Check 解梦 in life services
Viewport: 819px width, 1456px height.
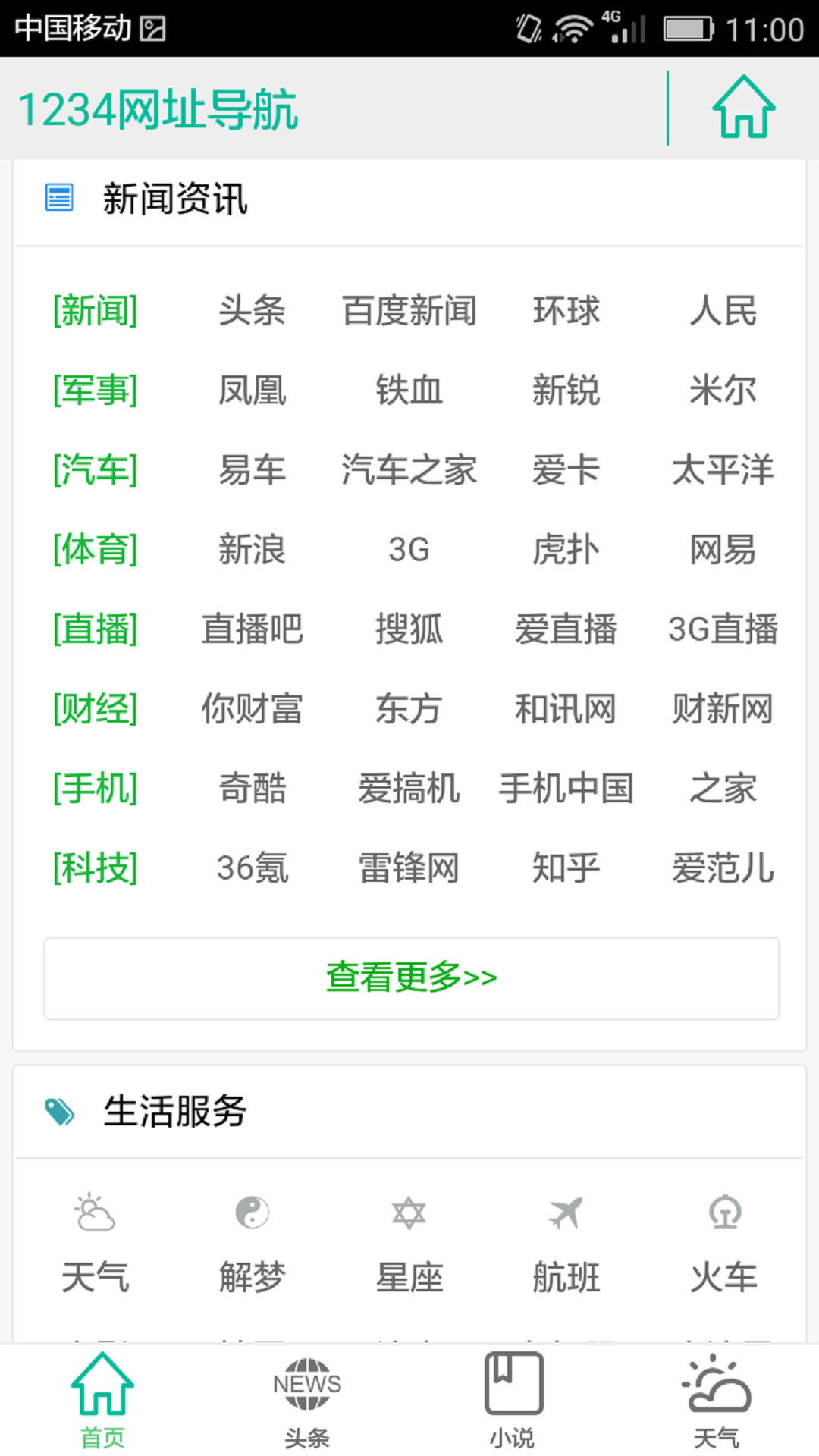coord(252,1245)
